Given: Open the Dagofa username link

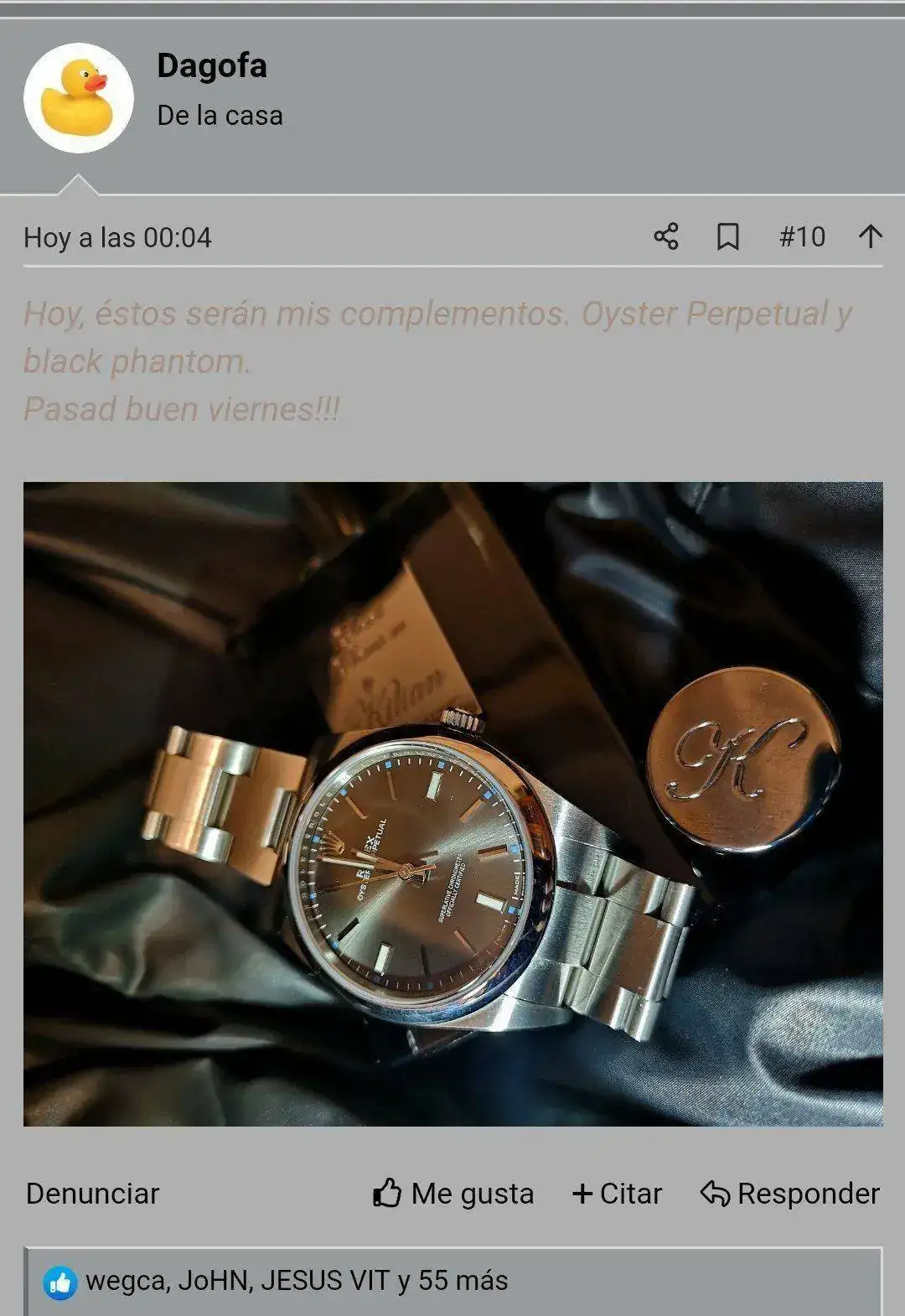Looking at the screenshot, I should click(x=211, y=66).
